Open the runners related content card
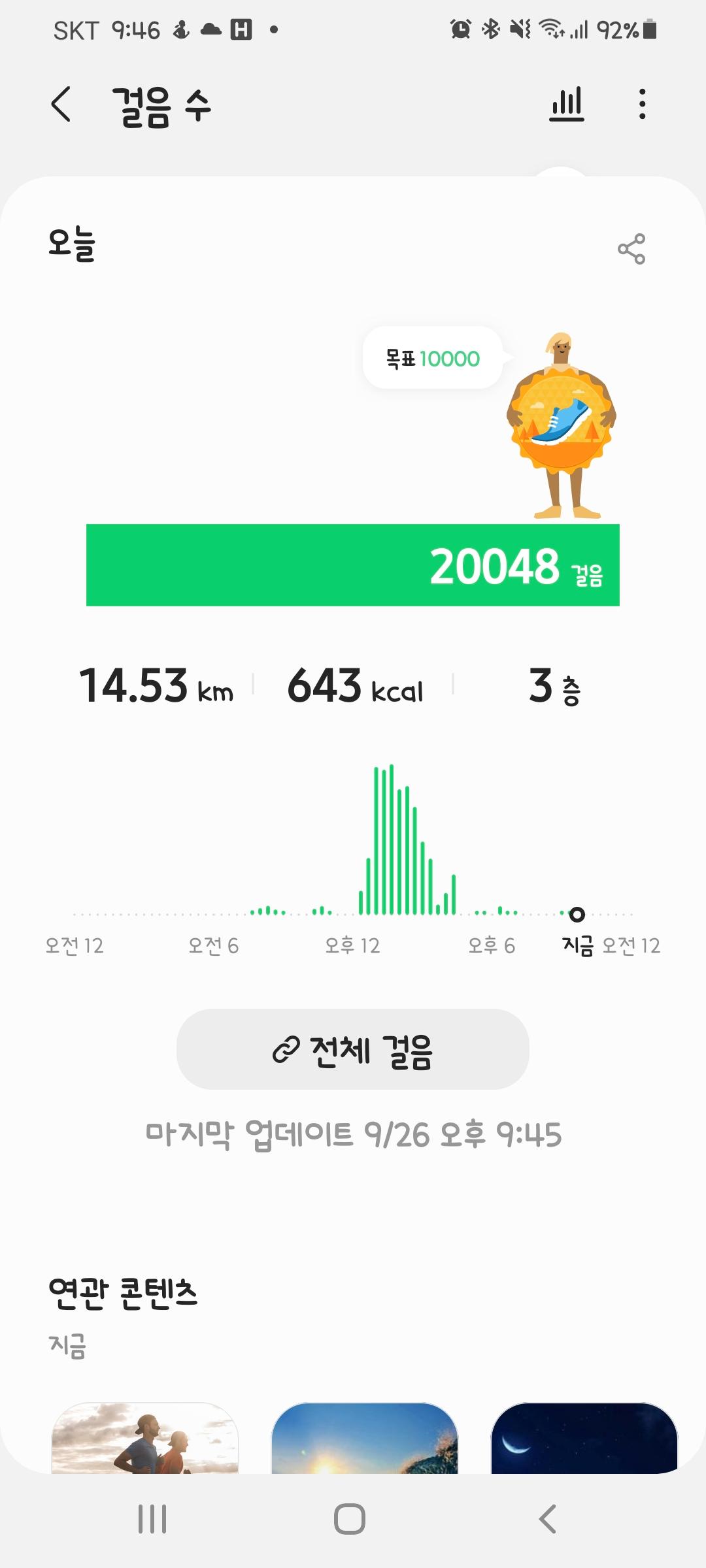Viewport: 706px width, 1568px height. tap(145, 1437)
